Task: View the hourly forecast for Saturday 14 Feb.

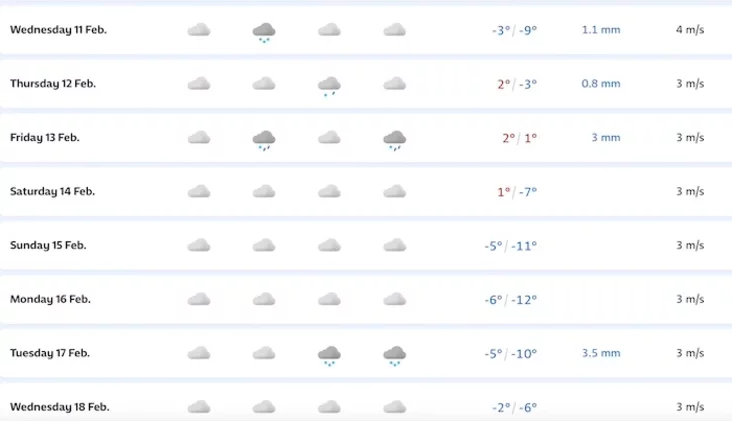Action: 52,192
